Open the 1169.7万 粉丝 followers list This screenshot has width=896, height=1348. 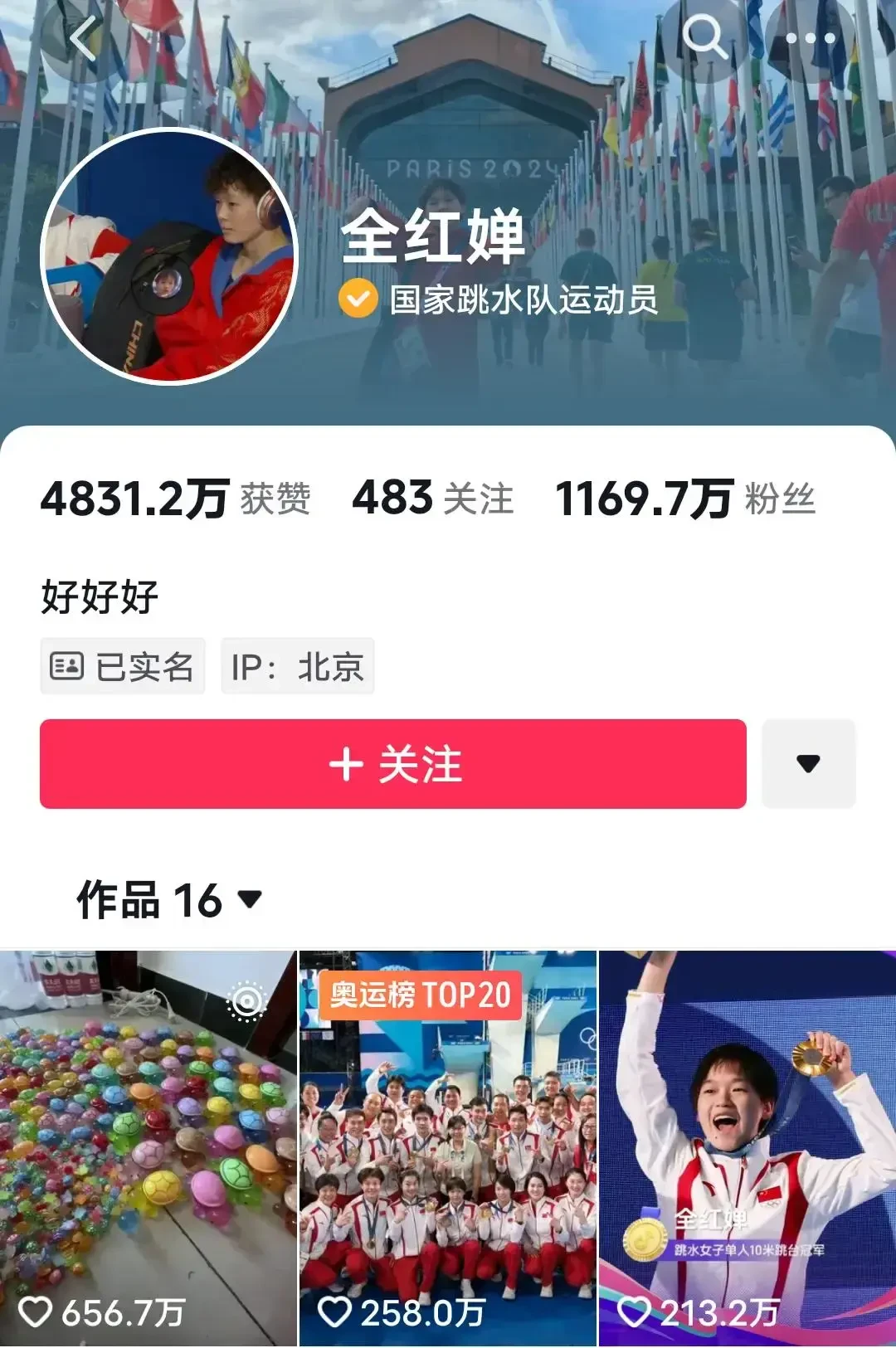(x=685, y=499)
